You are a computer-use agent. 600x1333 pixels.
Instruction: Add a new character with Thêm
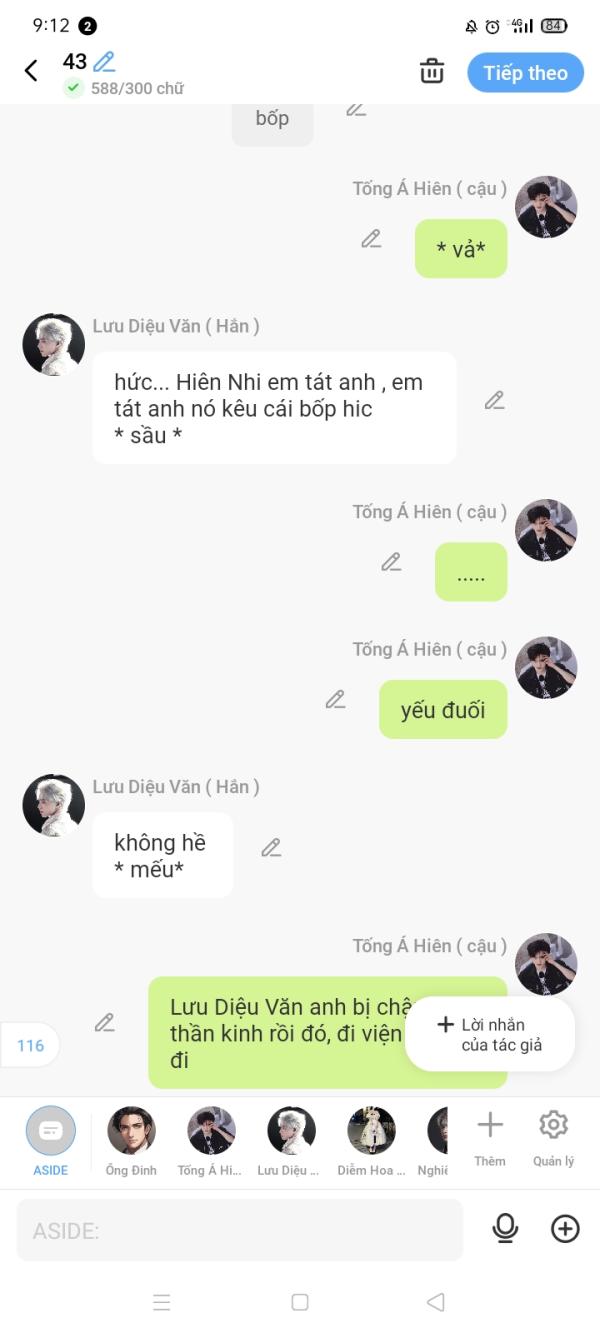[x=490, y=1138]
